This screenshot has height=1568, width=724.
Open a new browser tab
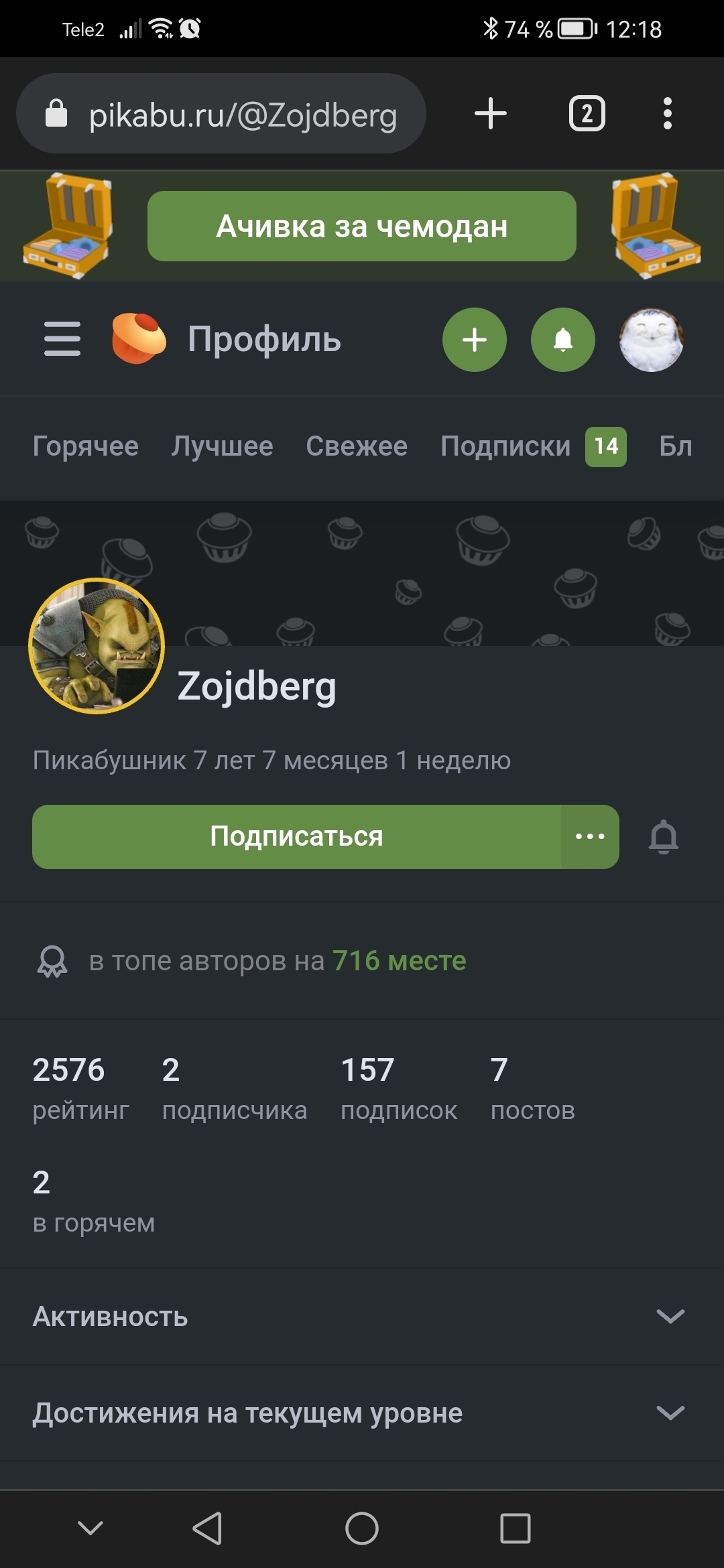coord(490,113)
